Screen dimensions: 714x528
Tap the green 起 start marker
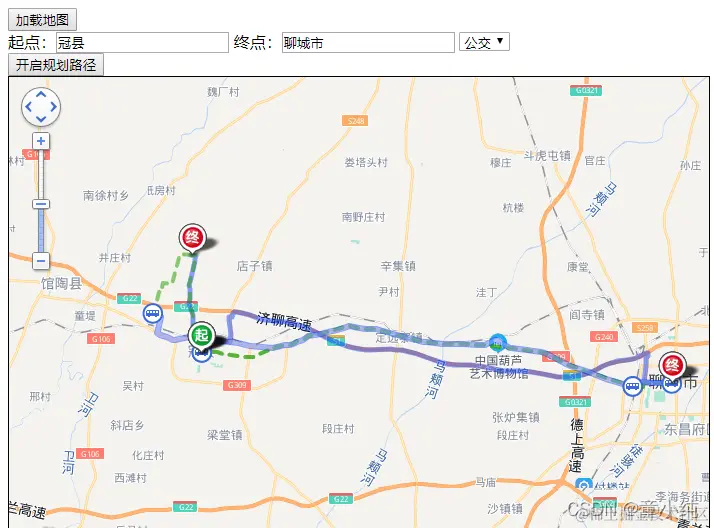pos(202,336)
